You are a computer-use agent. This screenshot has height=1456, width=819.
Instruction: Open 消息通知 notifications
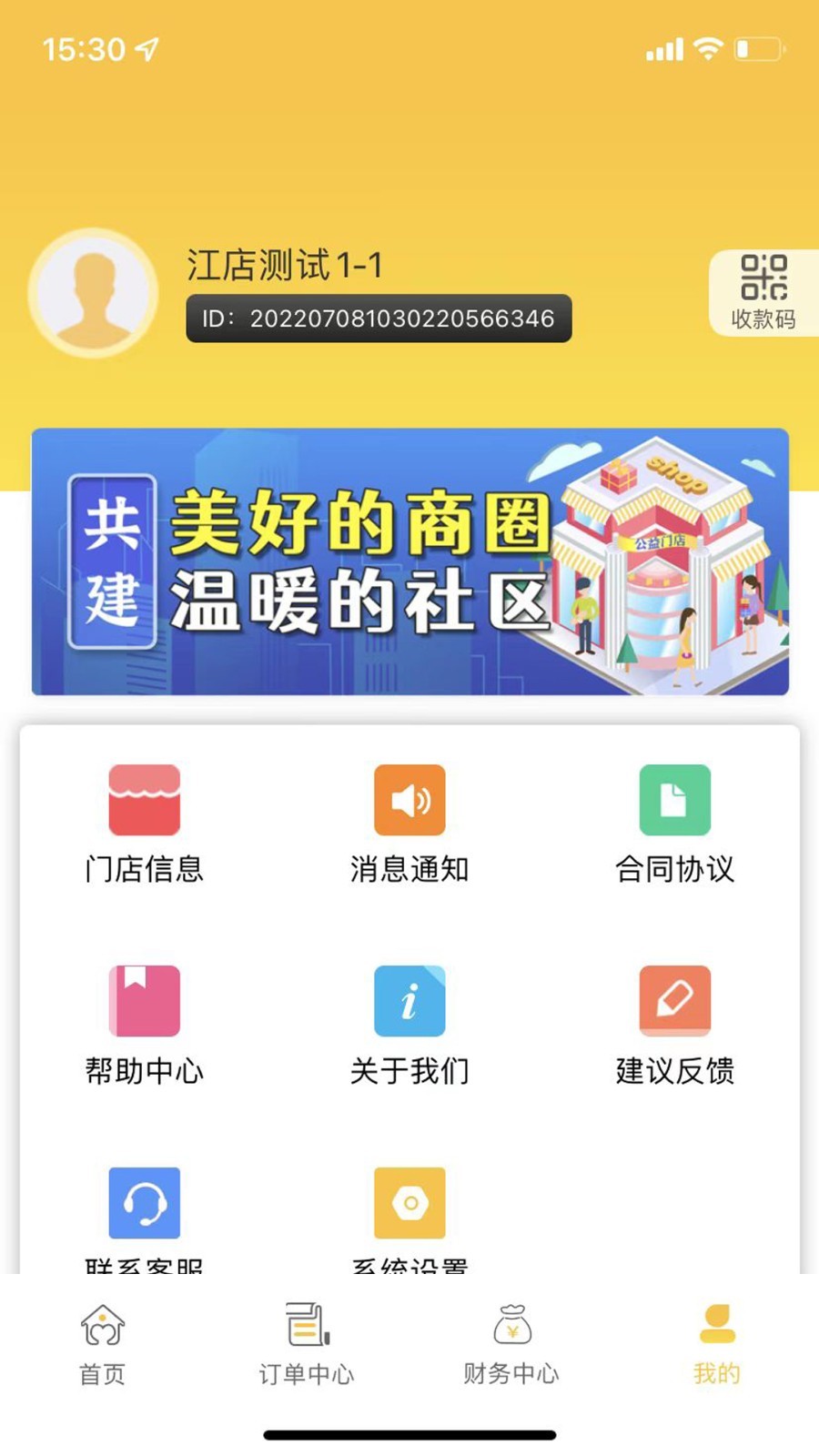[409, 824]
